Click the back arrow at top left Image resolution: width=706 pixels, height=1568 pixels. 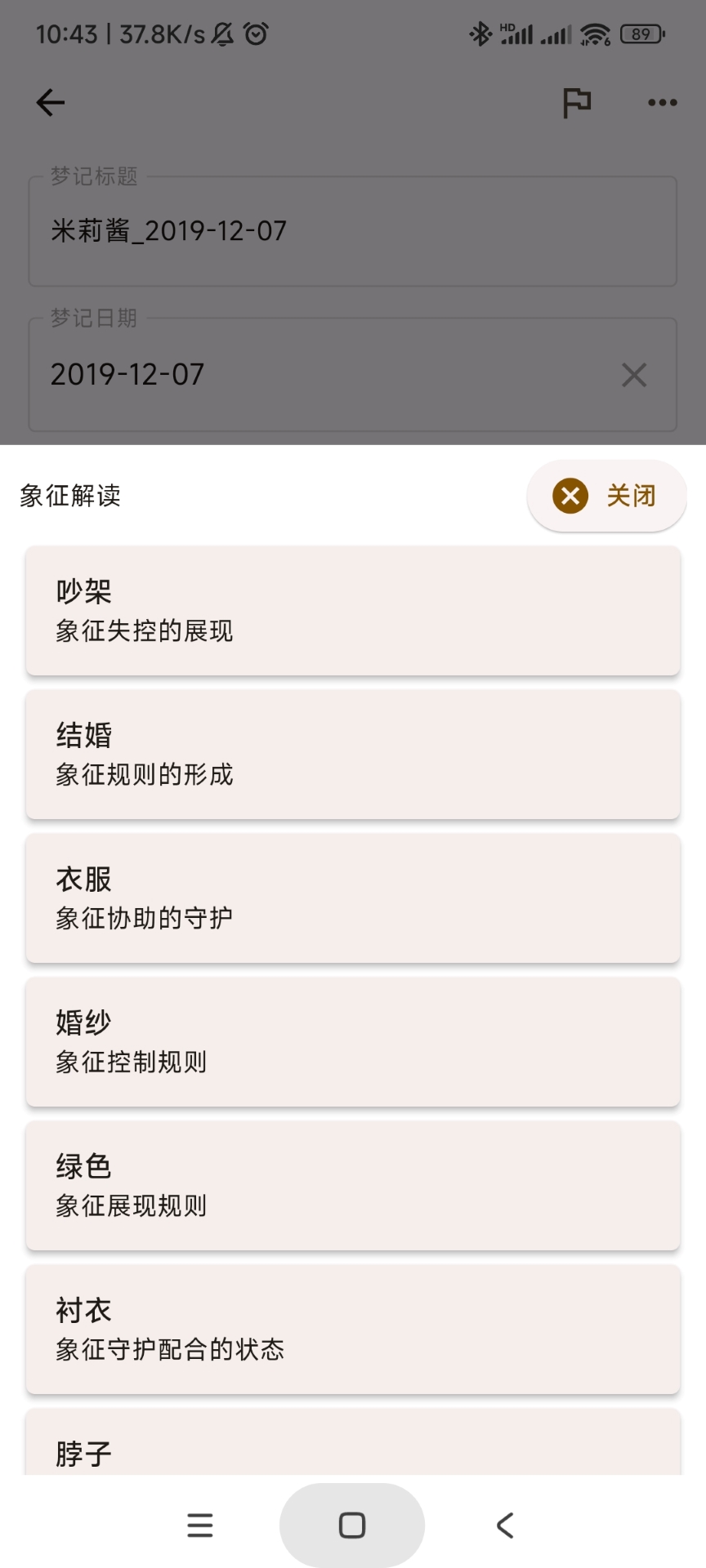51,102
